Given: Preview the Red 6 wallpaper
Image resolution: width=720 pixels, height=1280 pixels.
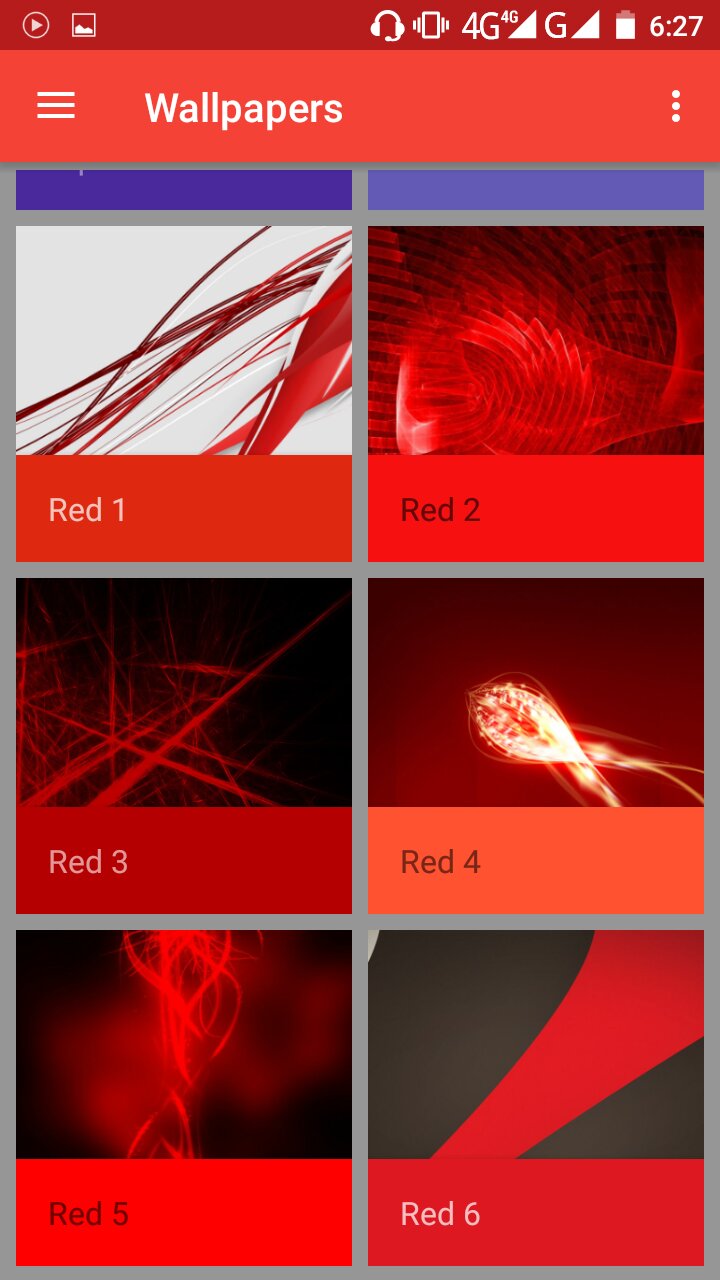Looking at the screenshot, I should click(x=536, y=1097).
